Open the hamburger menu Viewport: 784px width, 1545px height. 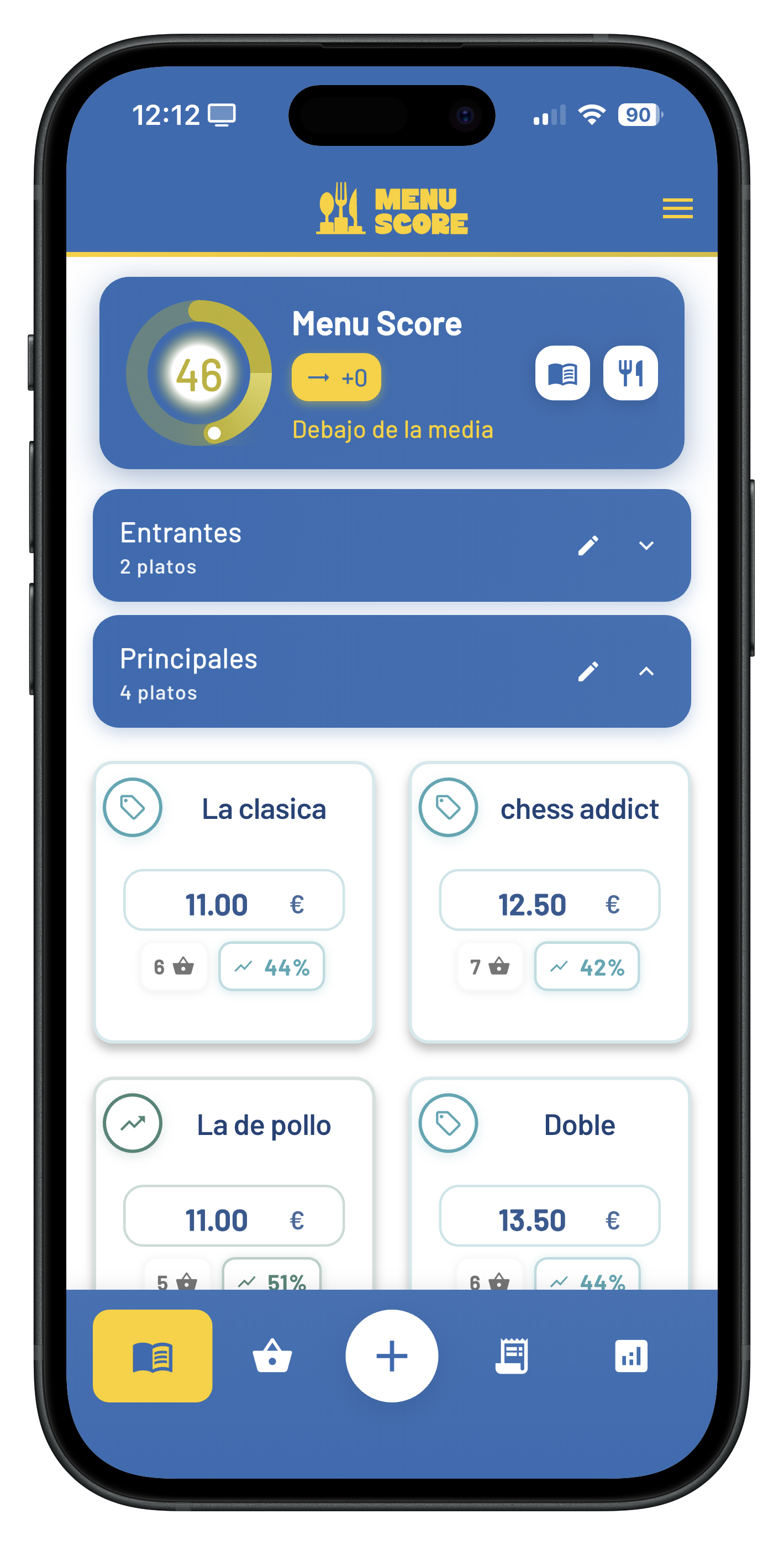(677, 208)
